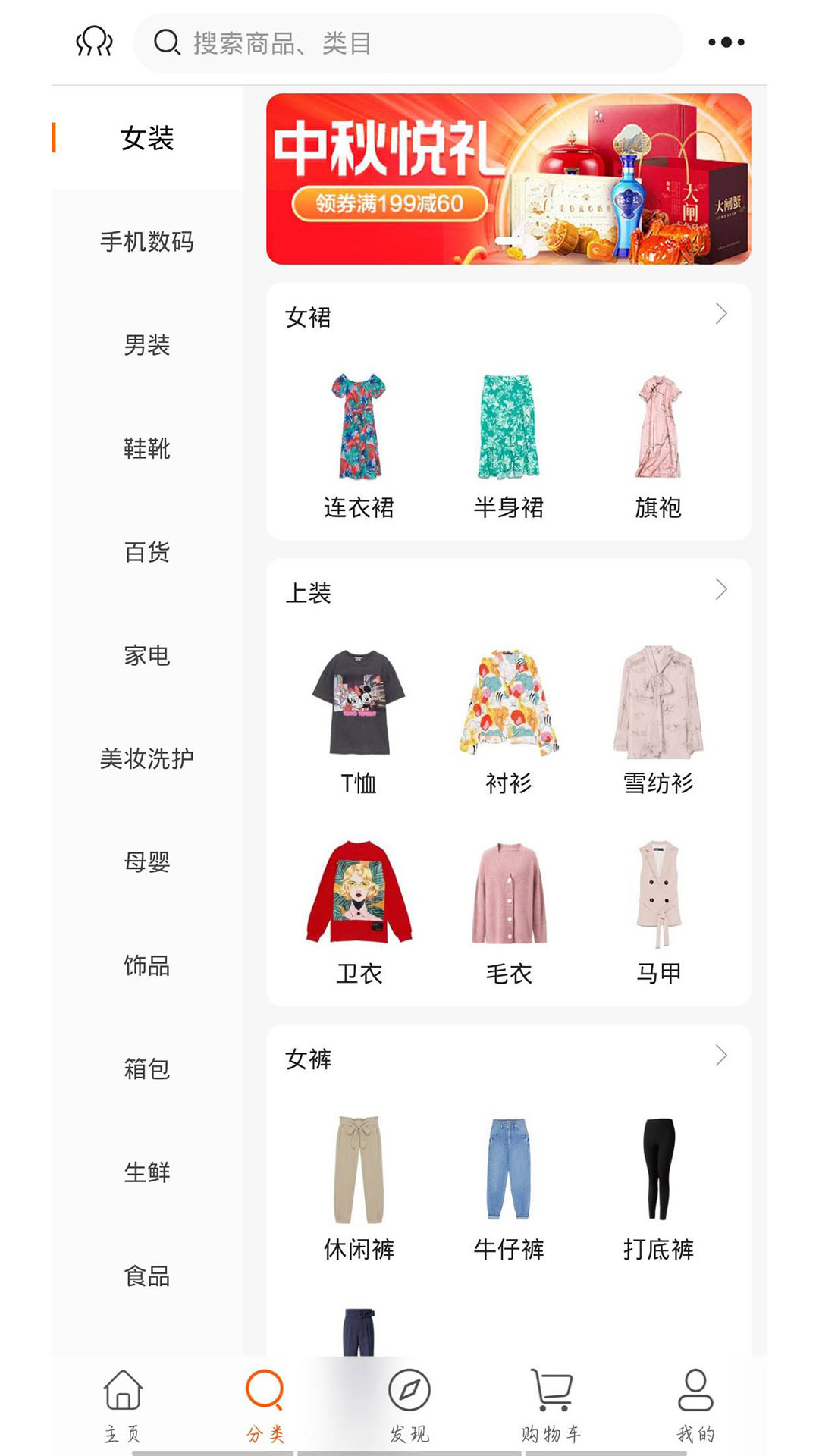This screenshot has height=1456, width=819.
Task: Browse the 卫衣 subcategory
Action: coord(359,910)
